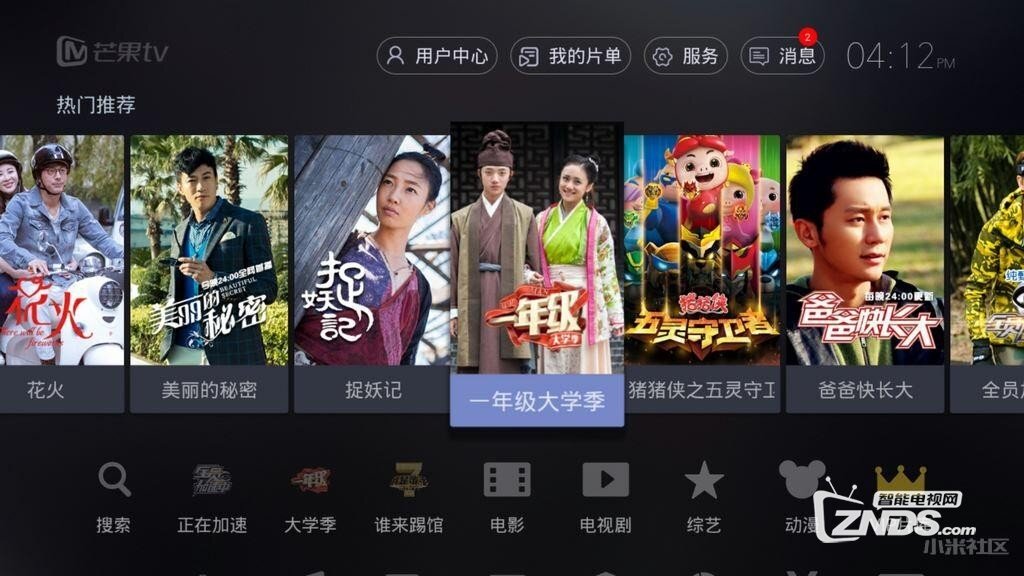Browse the 综艺 variety category
Viewport: 1024px width, 576px height.
pos(704,496)
